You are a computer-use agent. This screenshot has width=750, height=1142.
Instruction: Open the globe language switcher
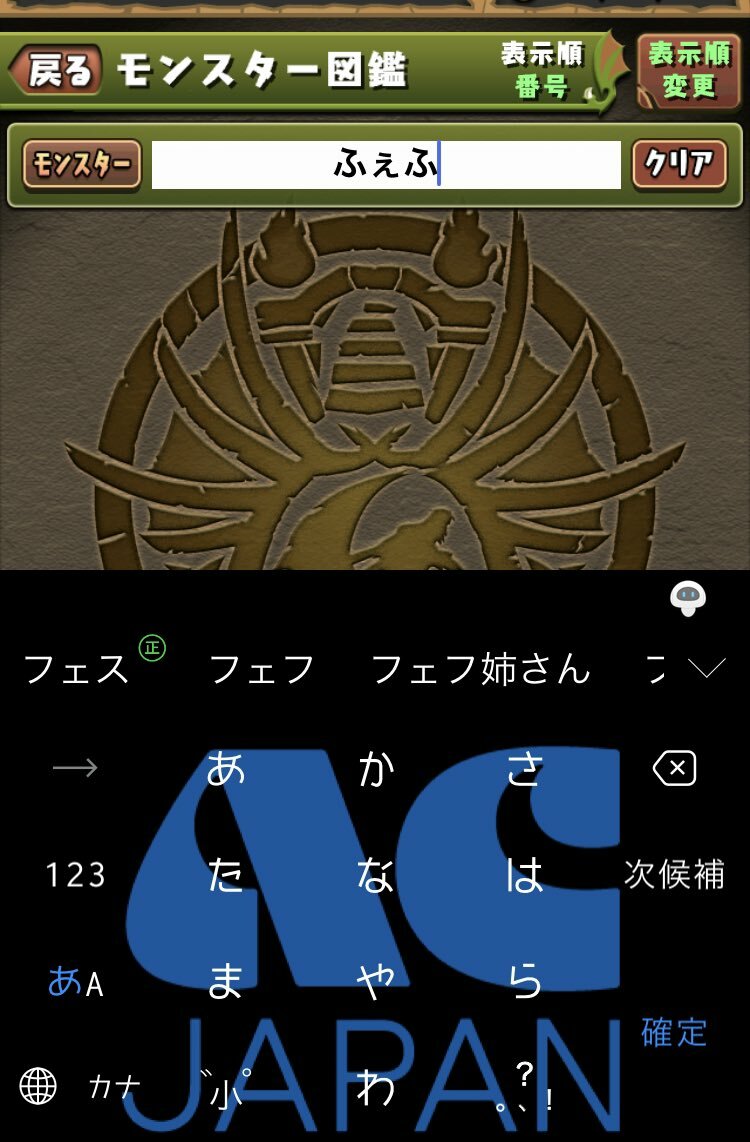(38, 1085)
